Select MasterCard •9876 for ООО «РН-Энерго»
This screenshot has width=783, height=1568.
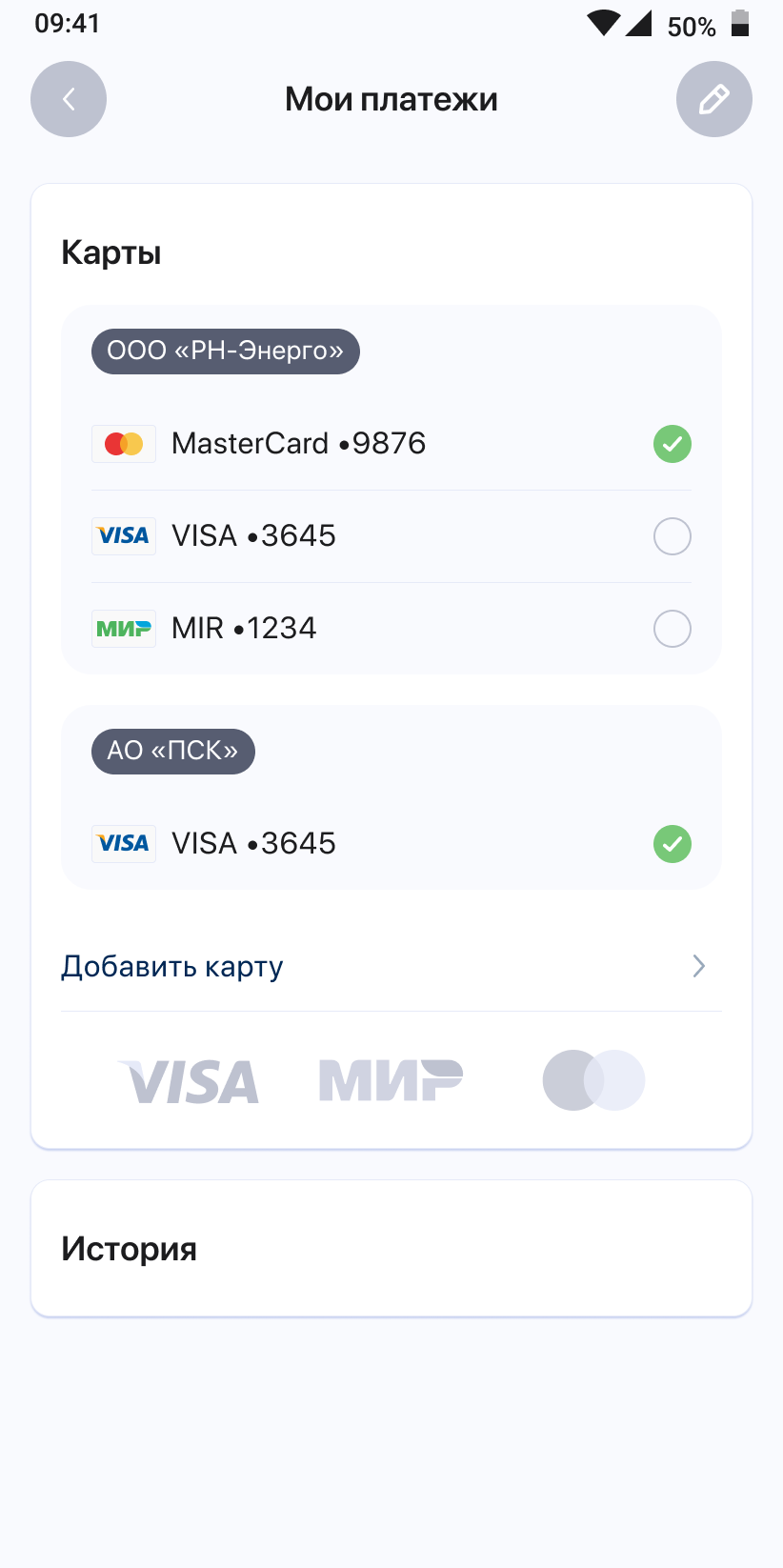672,444
